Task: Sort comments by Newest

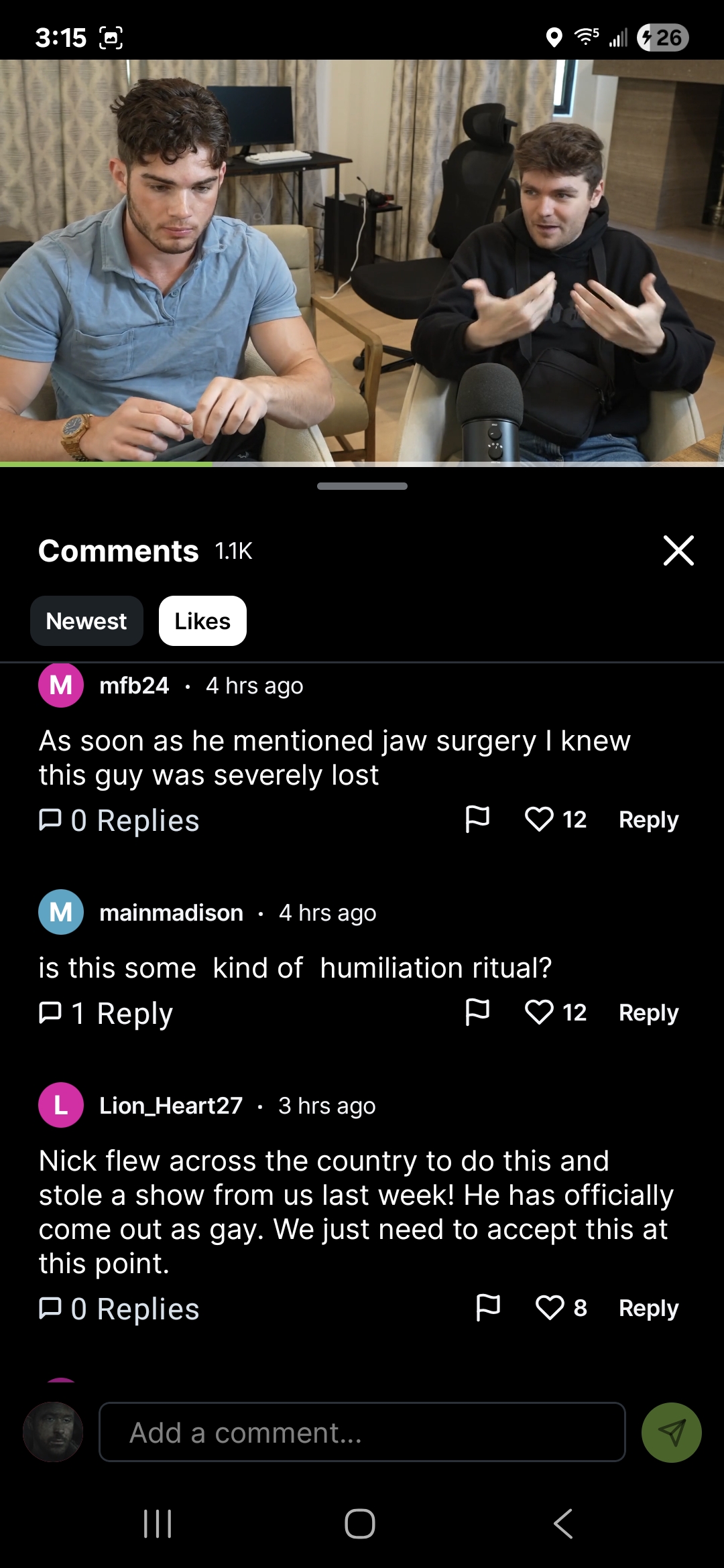Action: pyautogui.click(x=86, y=621)
